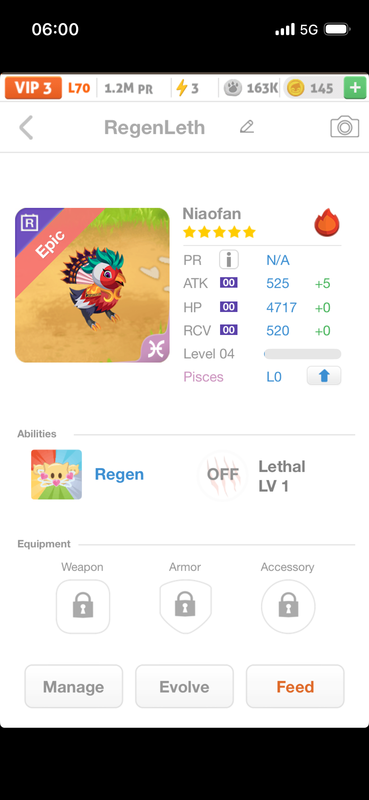369x800 pixels.
Task: Add coins with the green plus button
Action: tap(355, 88)
